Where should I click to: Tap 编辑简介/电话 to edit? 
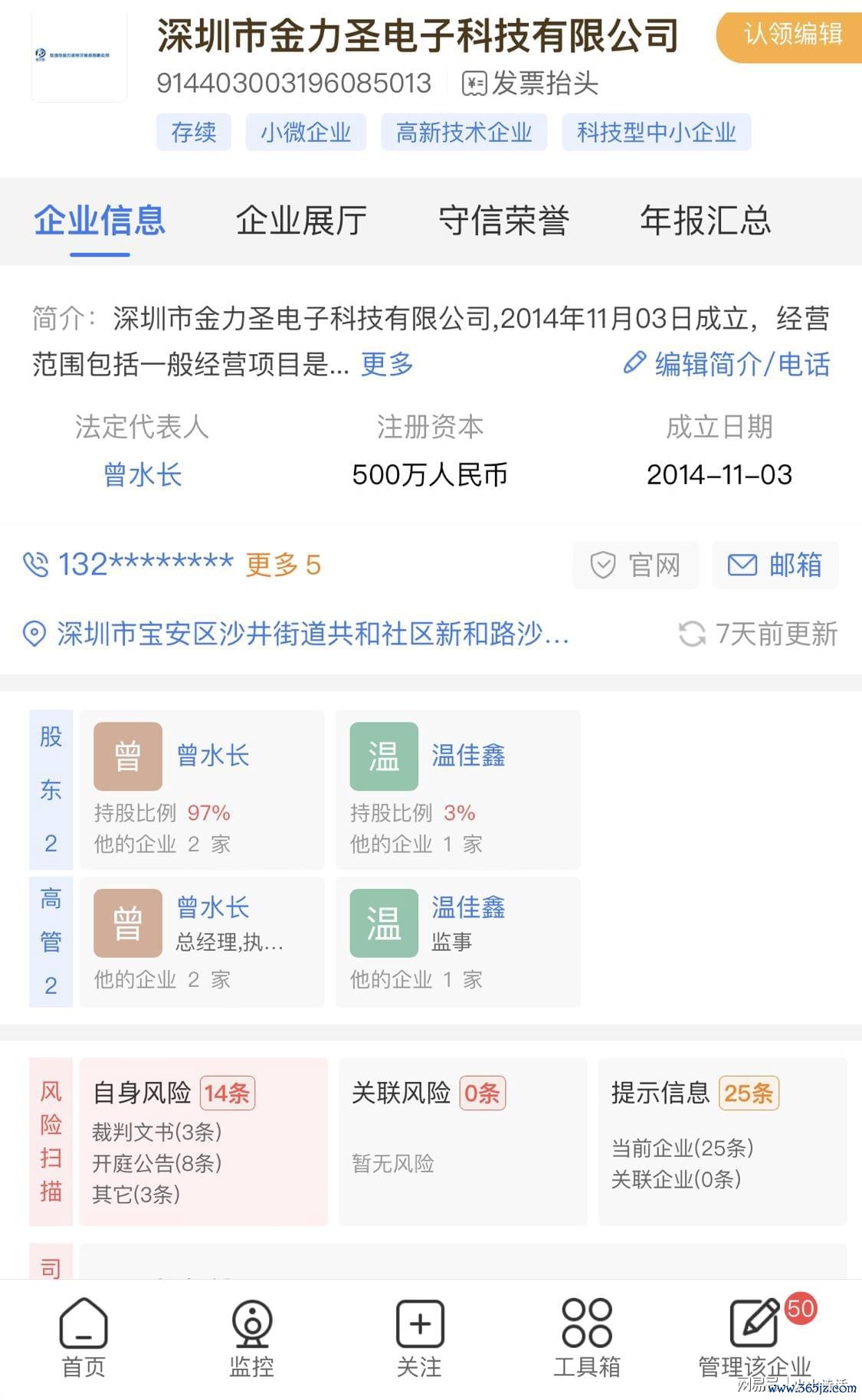[727, 364]
